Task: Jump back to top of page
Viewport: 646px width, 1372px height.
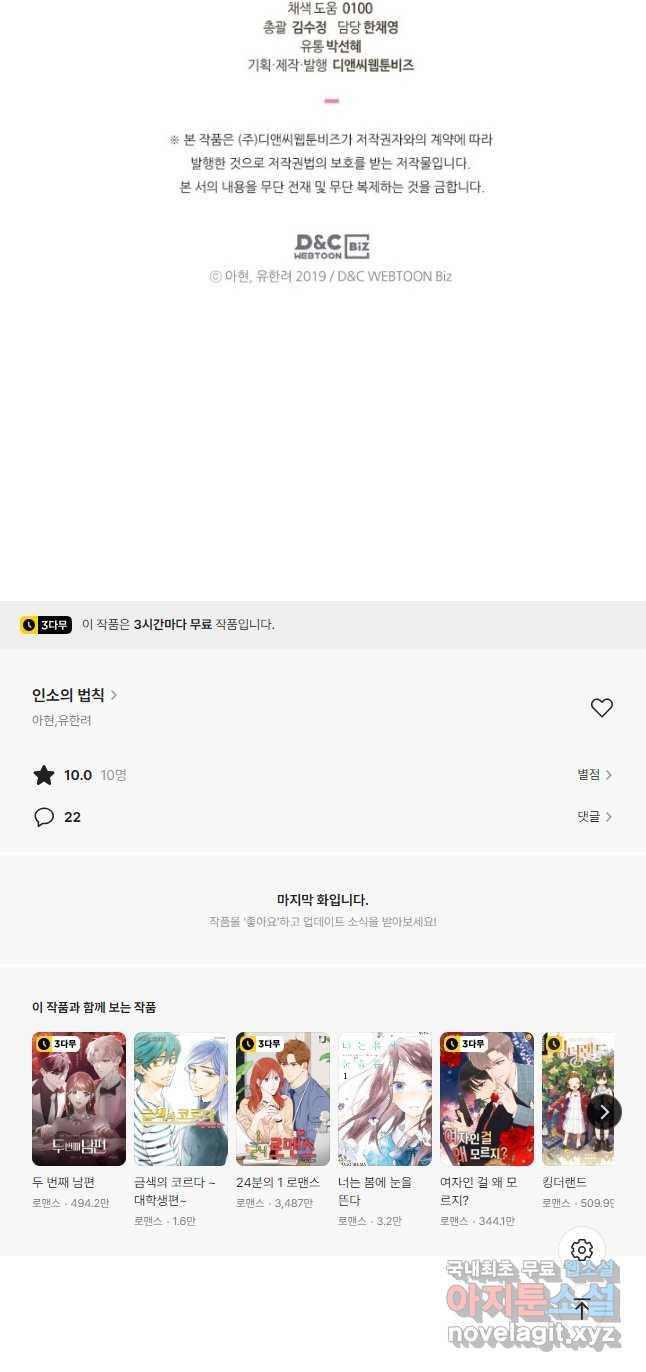Action: 582,1309
